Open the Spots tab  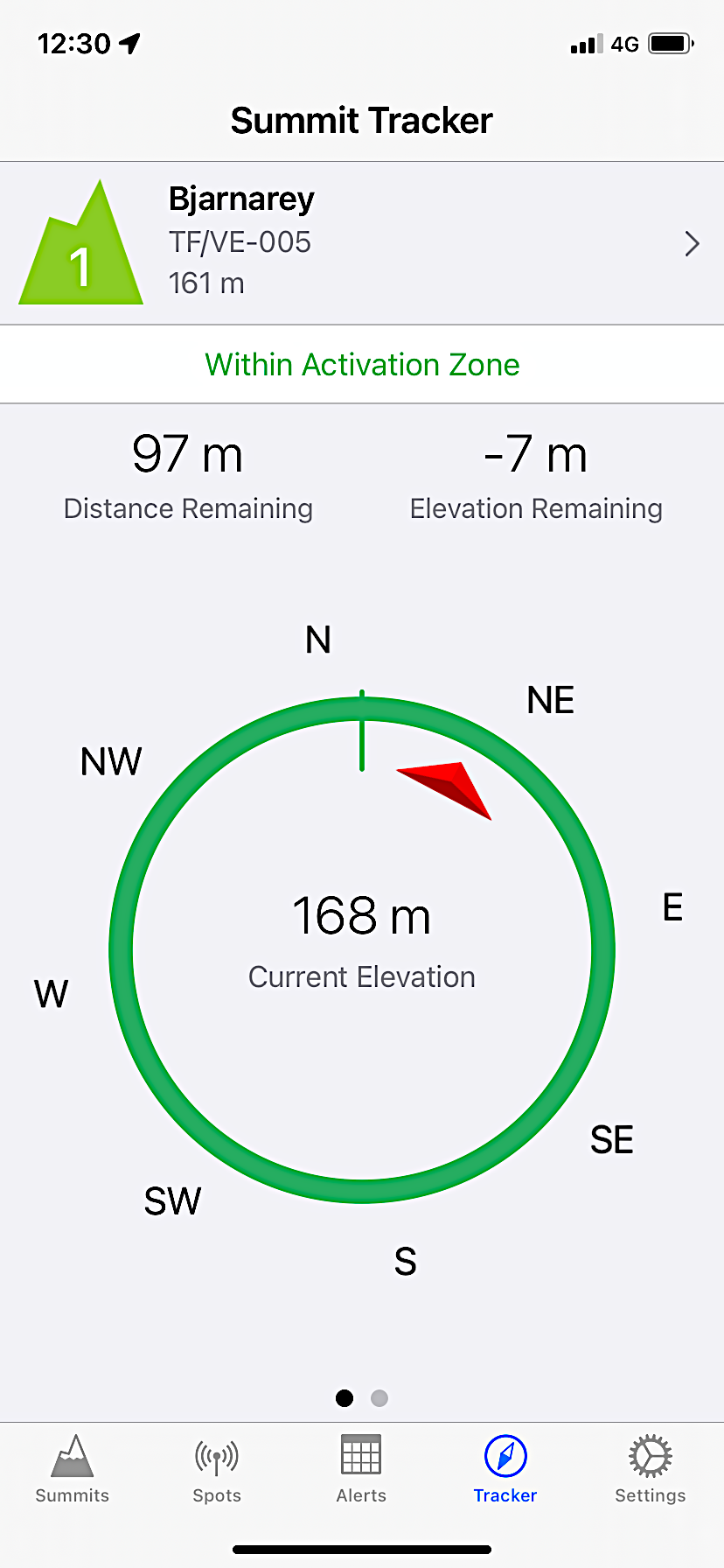pyautogui.click(x=217, y=1469)
